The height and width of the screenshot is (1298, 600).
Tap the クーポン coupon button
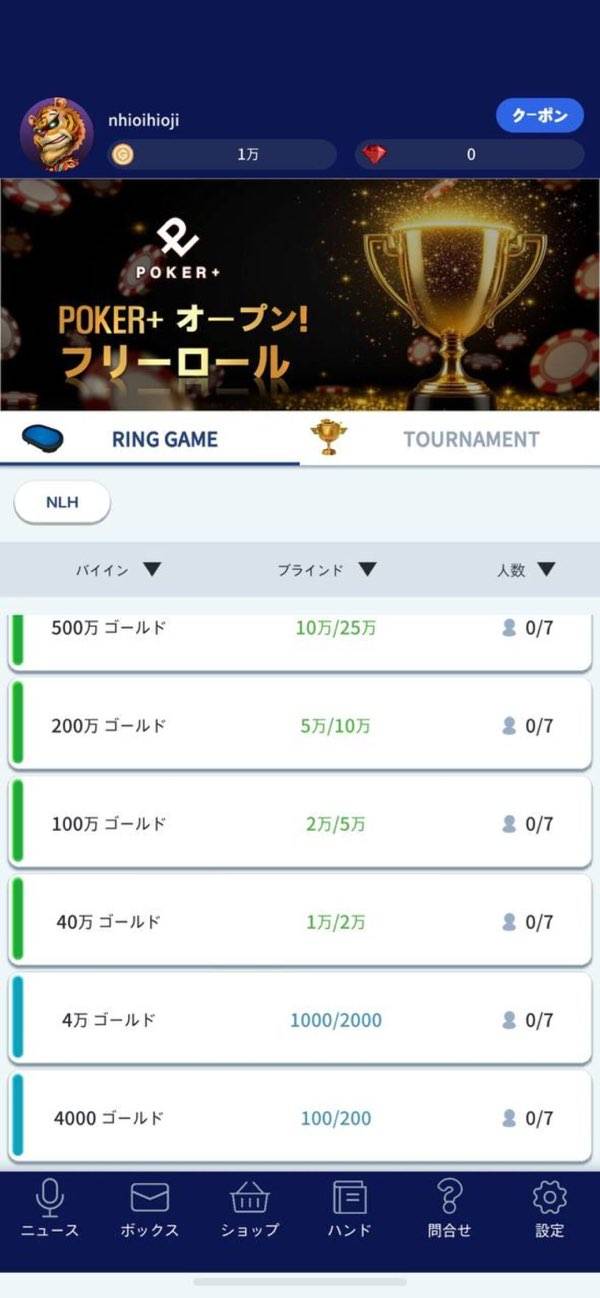tap(539, 116)
